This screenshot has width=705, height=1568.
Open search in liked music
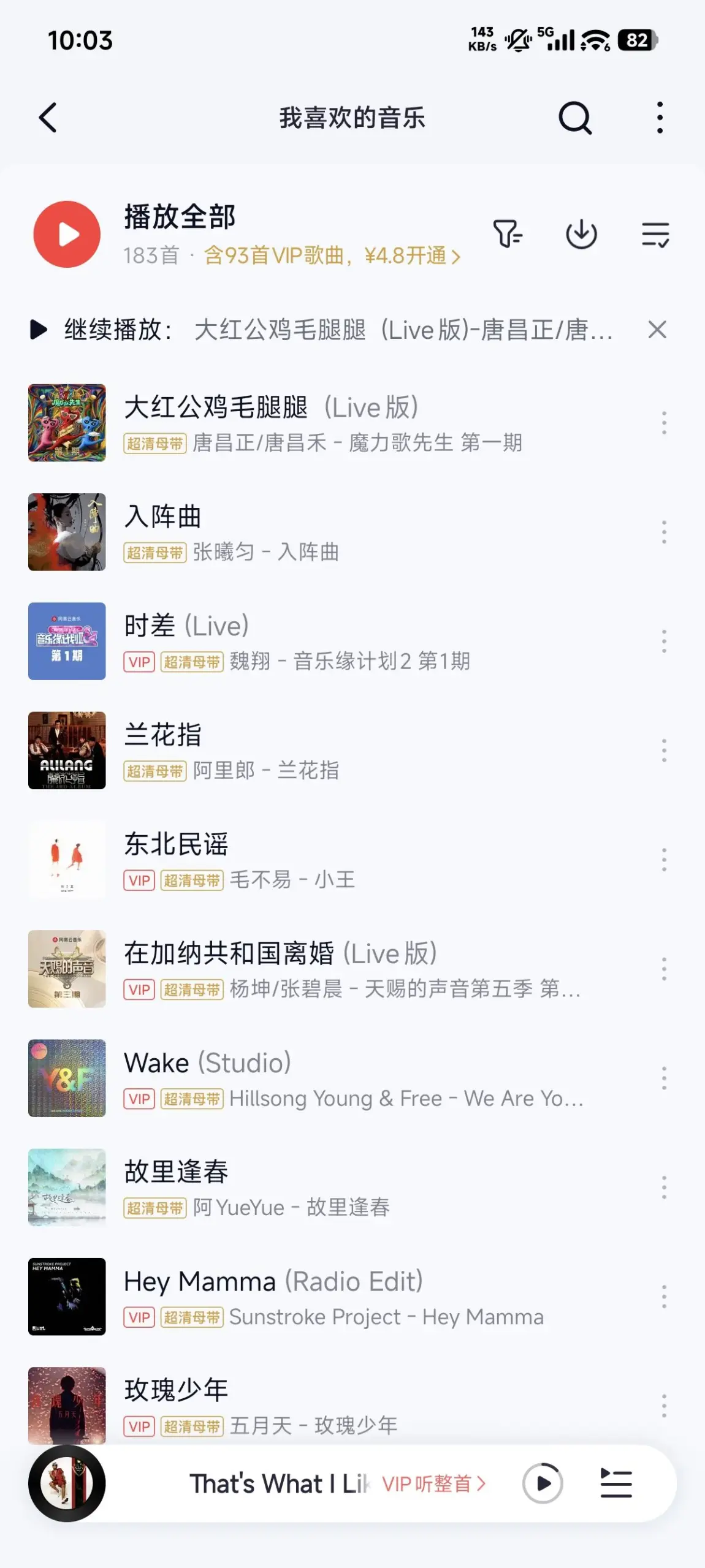[x=574, y=117]
